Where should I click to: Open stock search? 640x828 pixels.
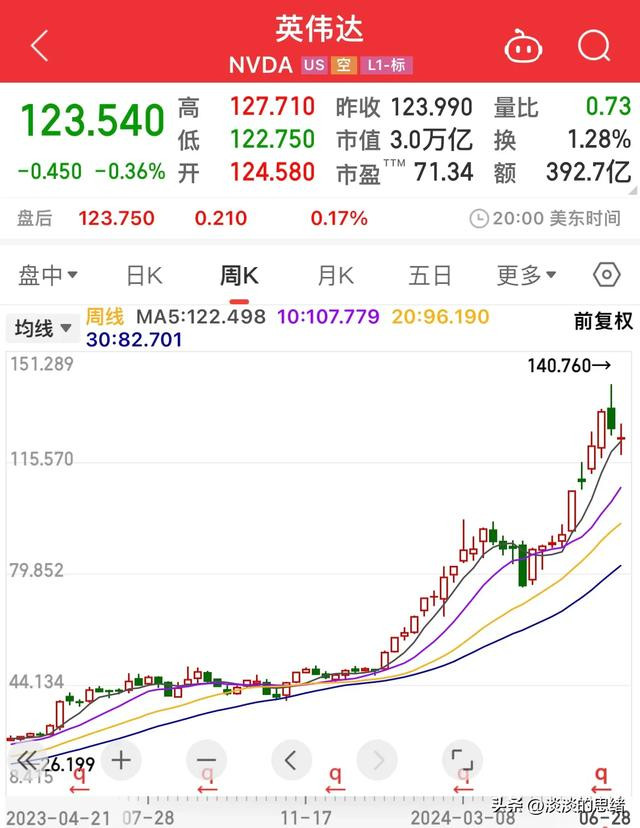[x=594, y=46]
